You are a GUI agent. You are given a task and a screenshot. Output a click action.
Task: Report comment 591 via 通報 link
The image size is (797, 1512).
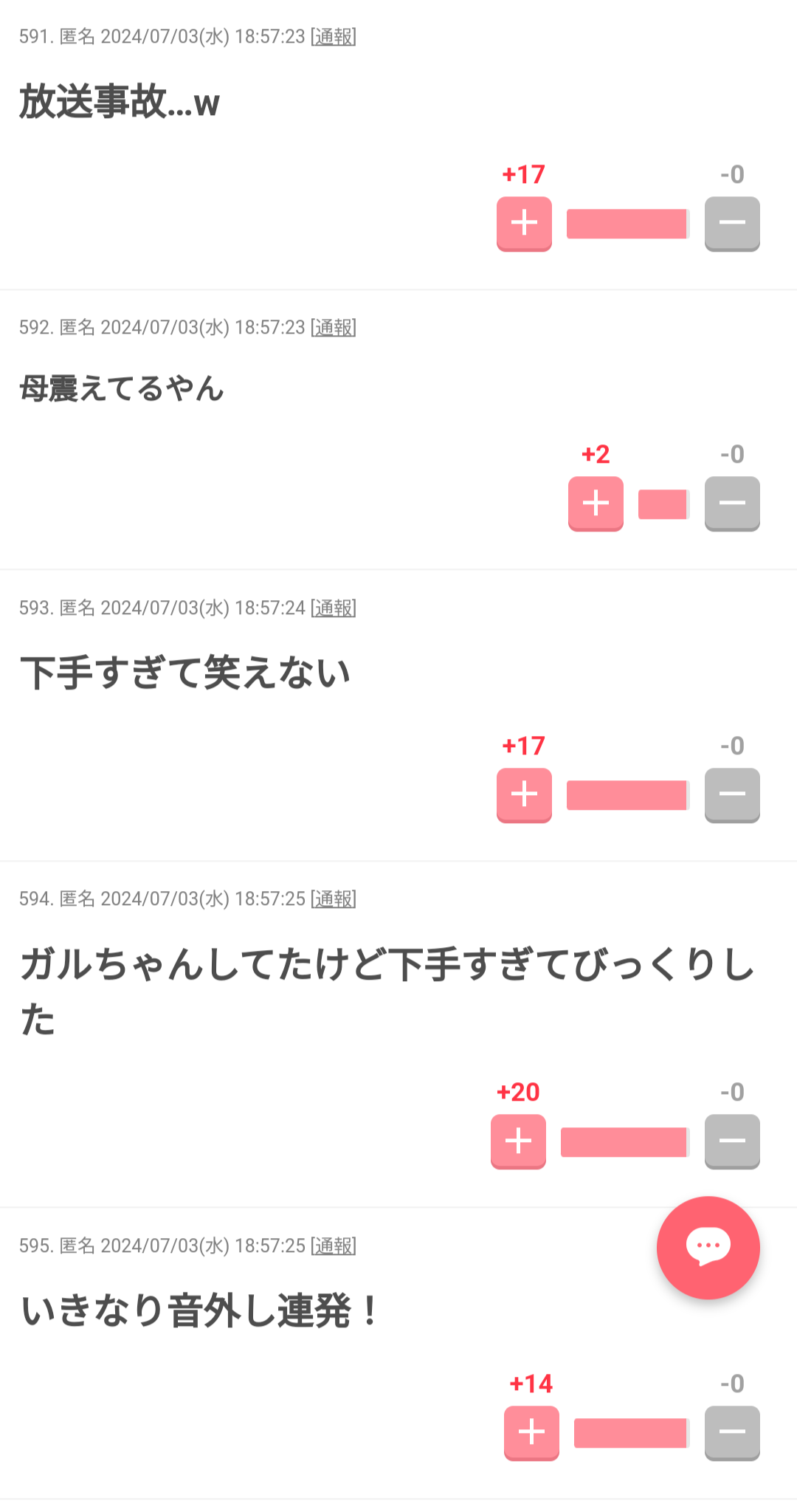coord(334,37)
